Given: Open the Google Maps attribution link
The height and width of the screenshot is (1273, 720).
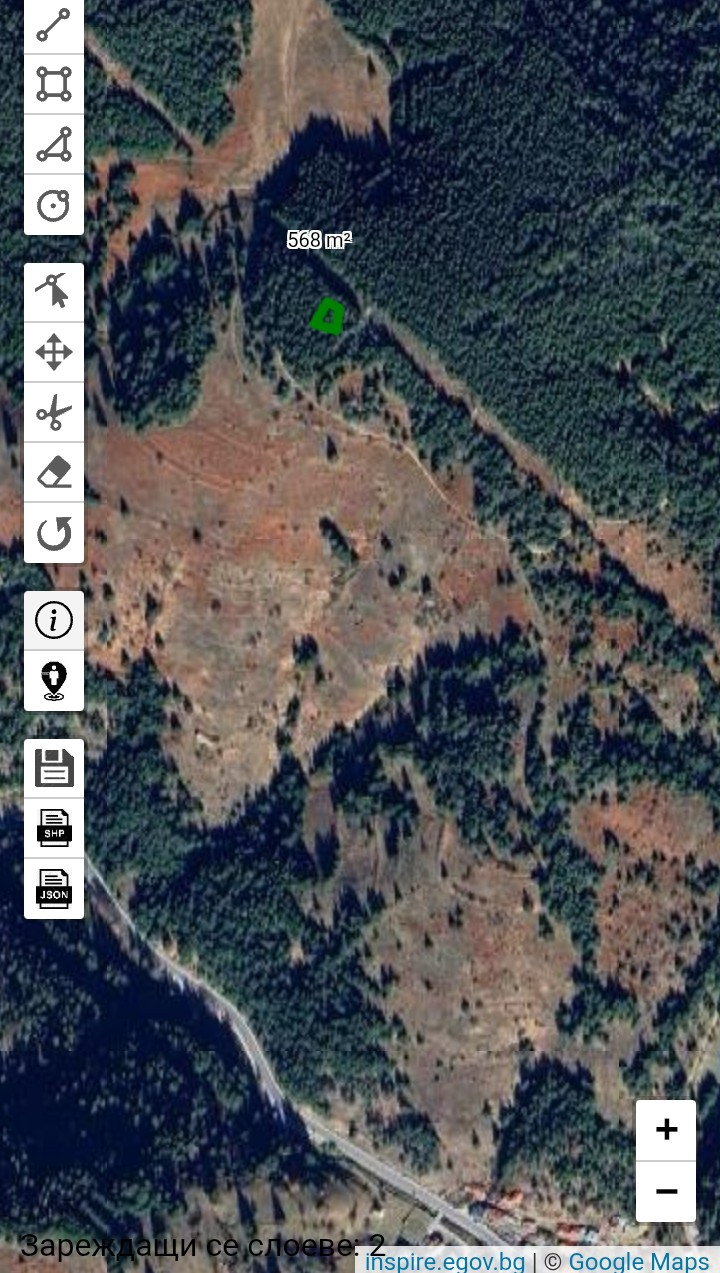Looking at the screenshot, I should [639, 1261].
